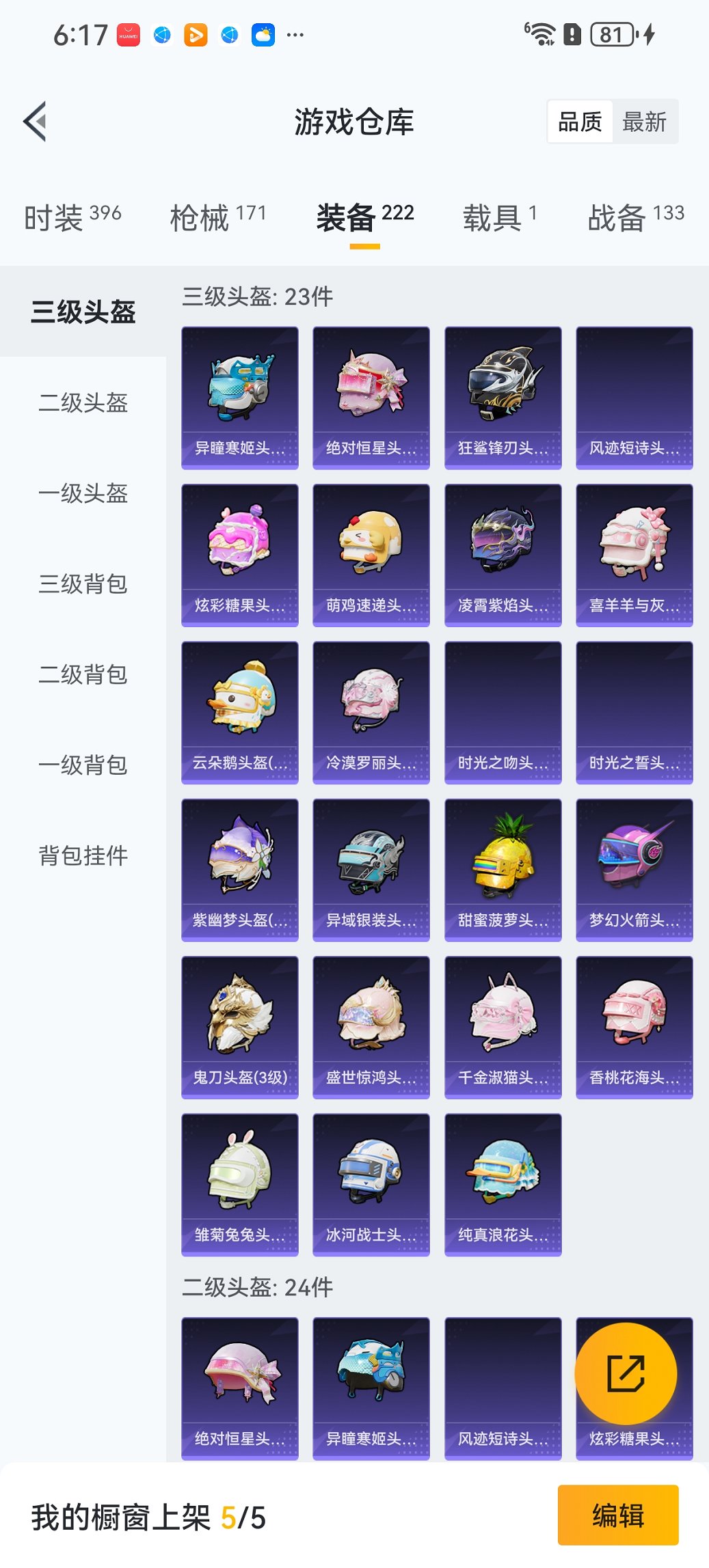This screenshot has height=1568, width=709.
Task: View the 萌鸡速递 helmet
Action: point(371,555)
